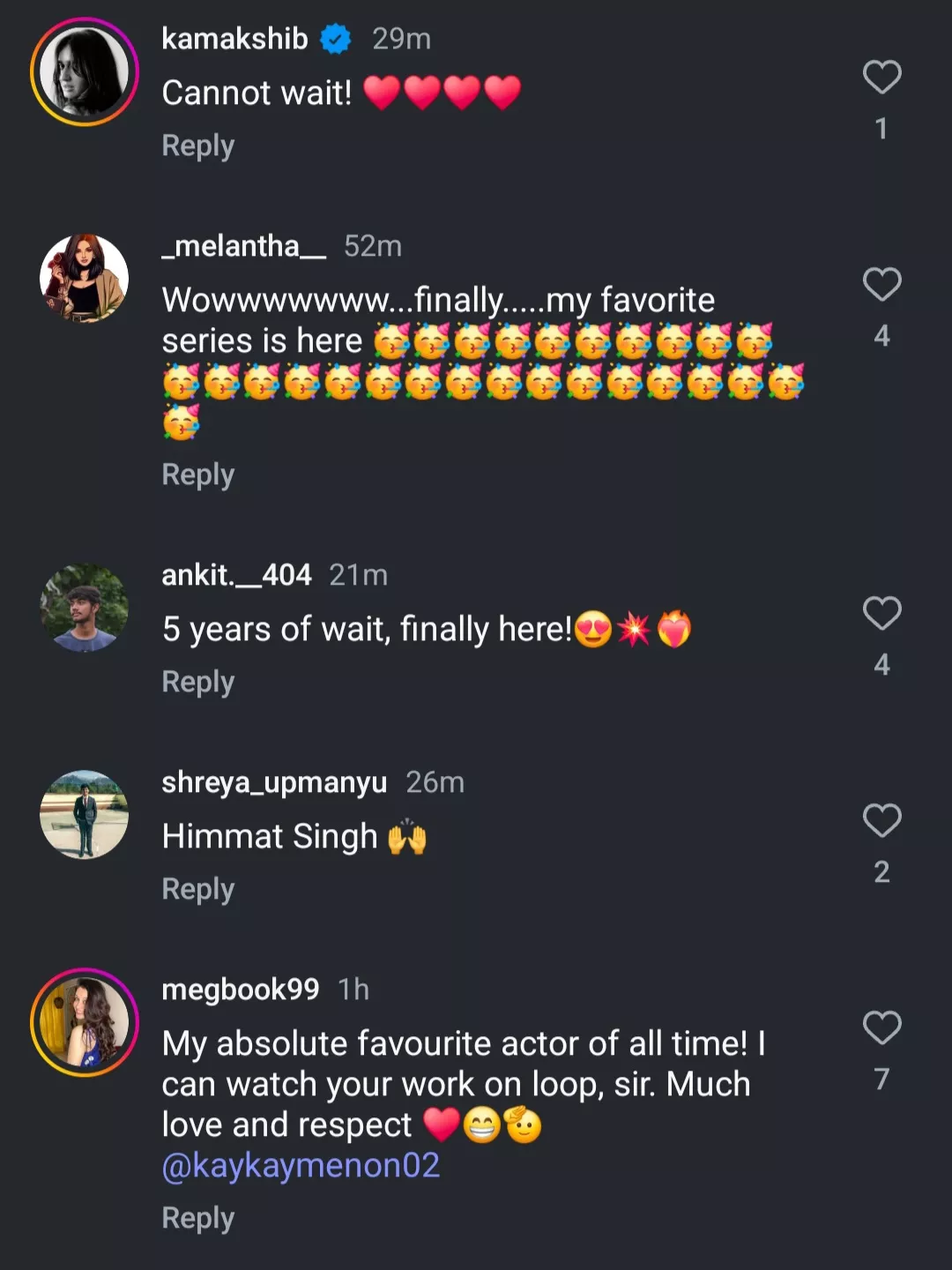Image resolution: width=952 pixels, height=1270 pixels.
Task: Like shreya_upmanyu's Himmat Singh comment
Action: click(881, 821)
